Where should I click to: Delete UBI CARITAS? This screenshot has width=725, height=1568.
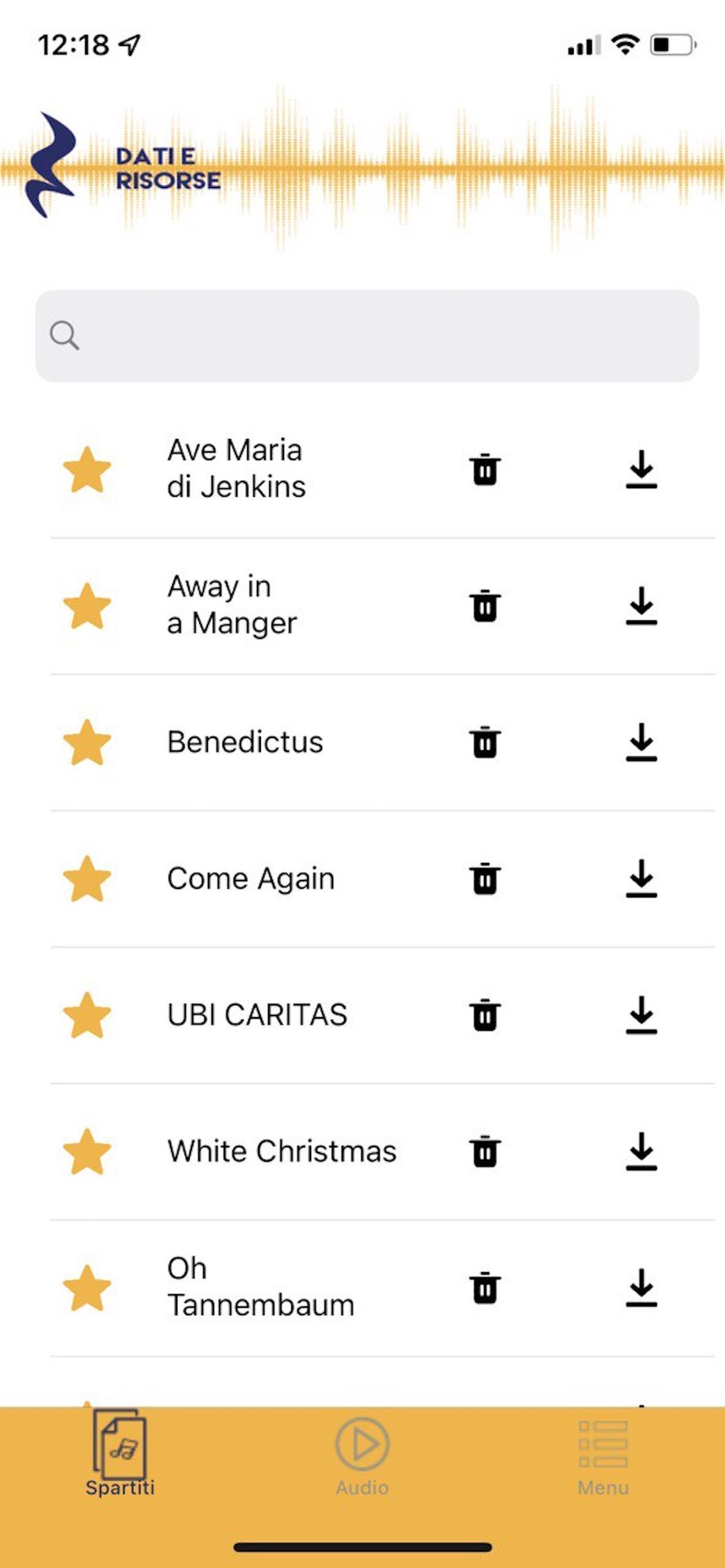pyautogui.click(x=484, y=1014)
